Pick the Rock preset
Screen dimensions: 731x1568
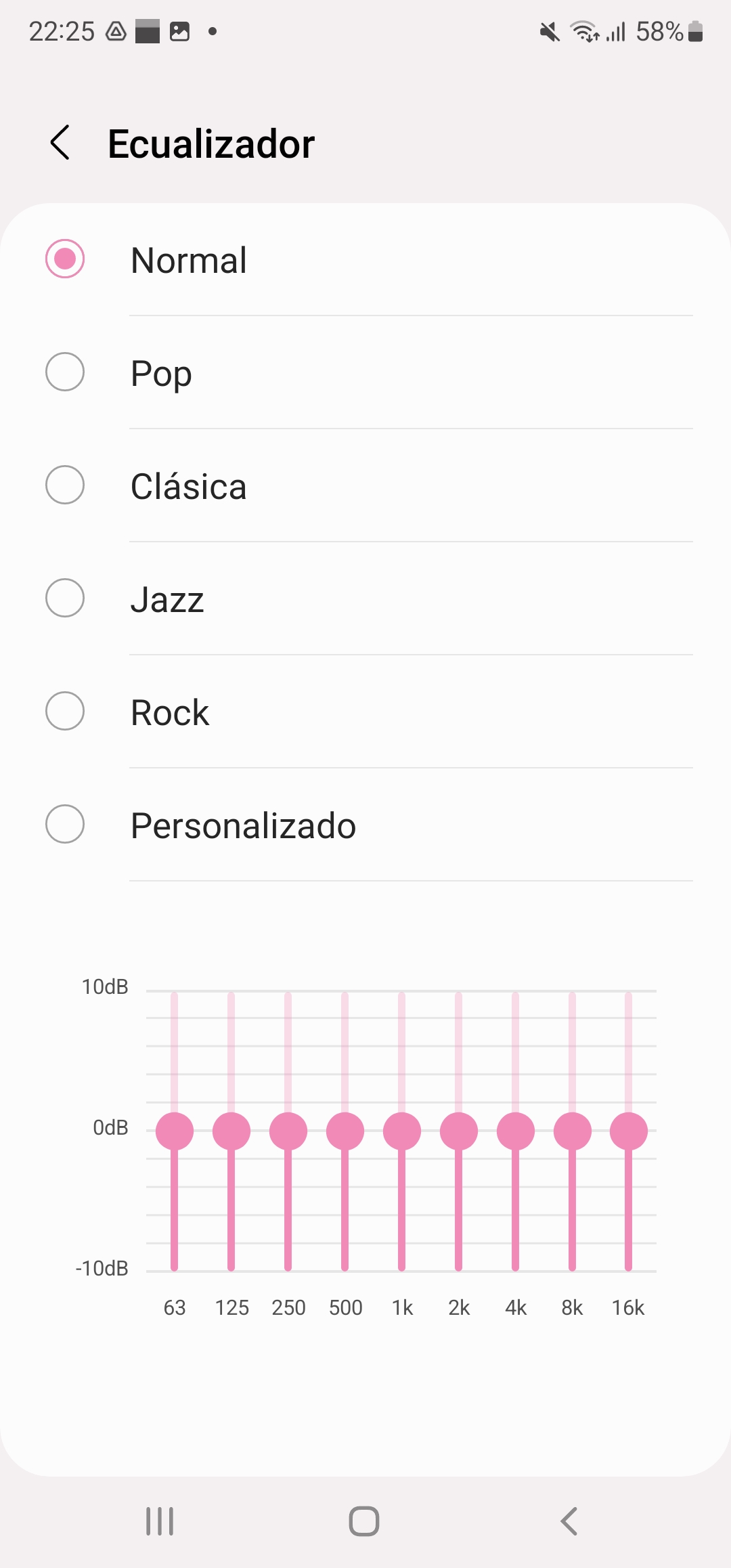click(365, 712)
